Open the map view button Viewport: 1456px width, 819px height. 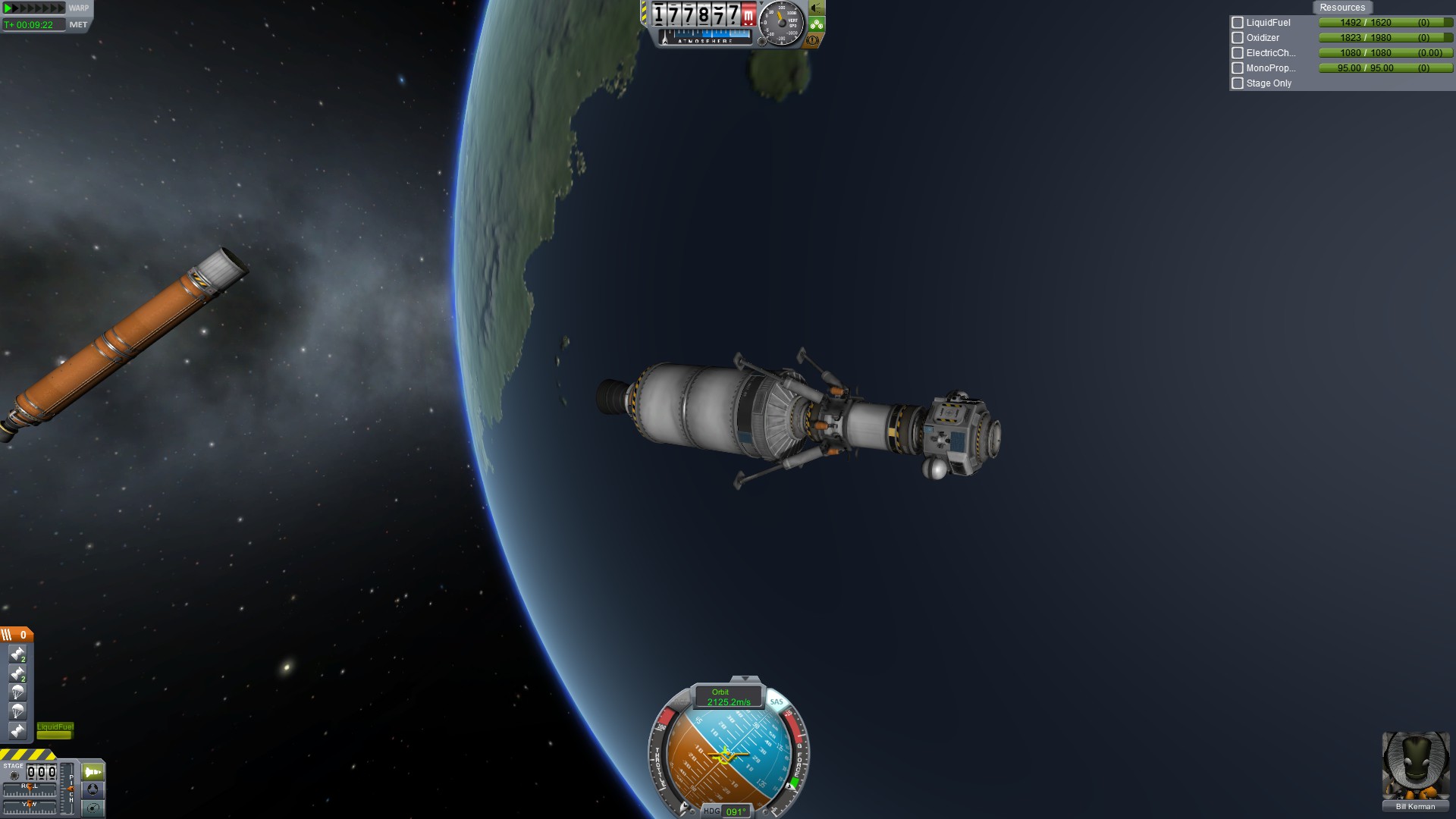click(93, 808)
